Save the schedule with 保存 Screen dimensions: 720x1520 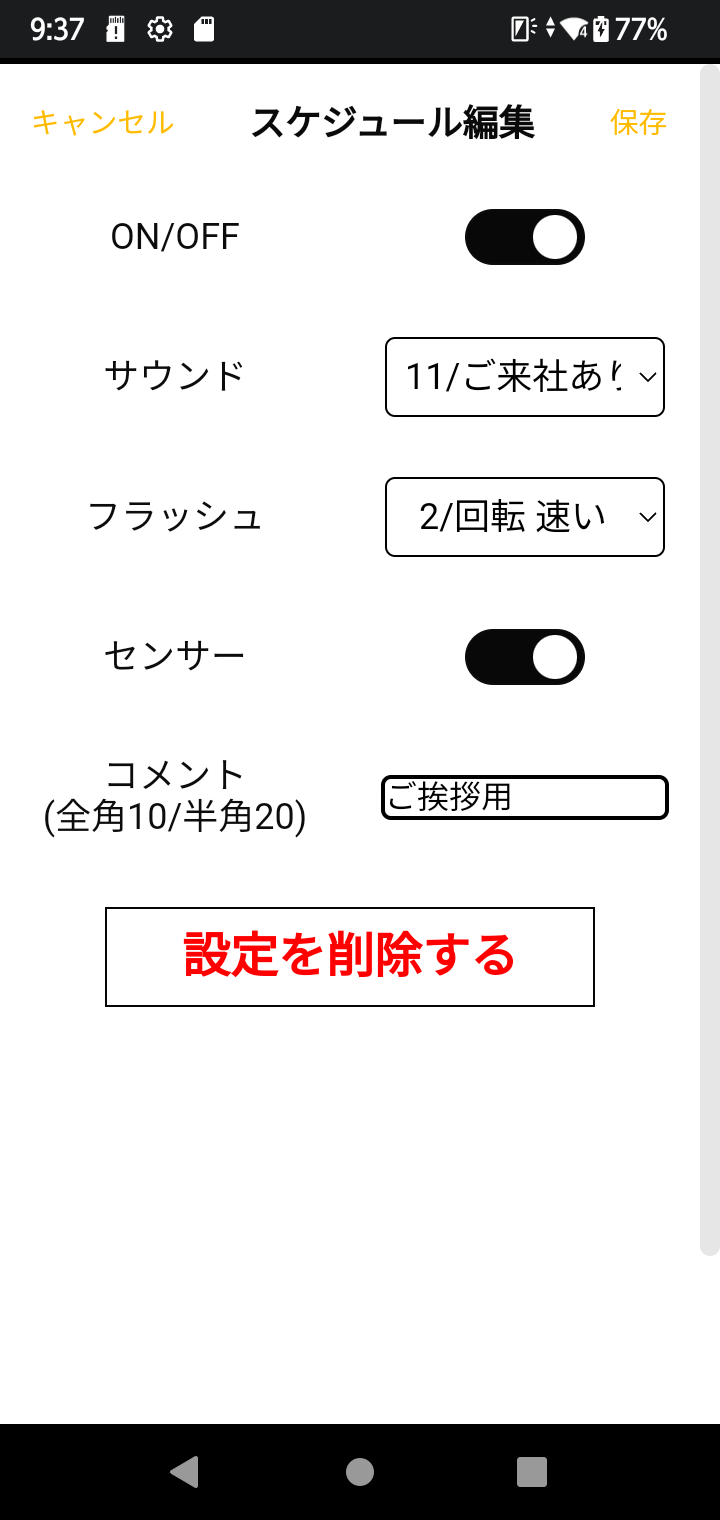pyautogui.click(x=638, y=122)
